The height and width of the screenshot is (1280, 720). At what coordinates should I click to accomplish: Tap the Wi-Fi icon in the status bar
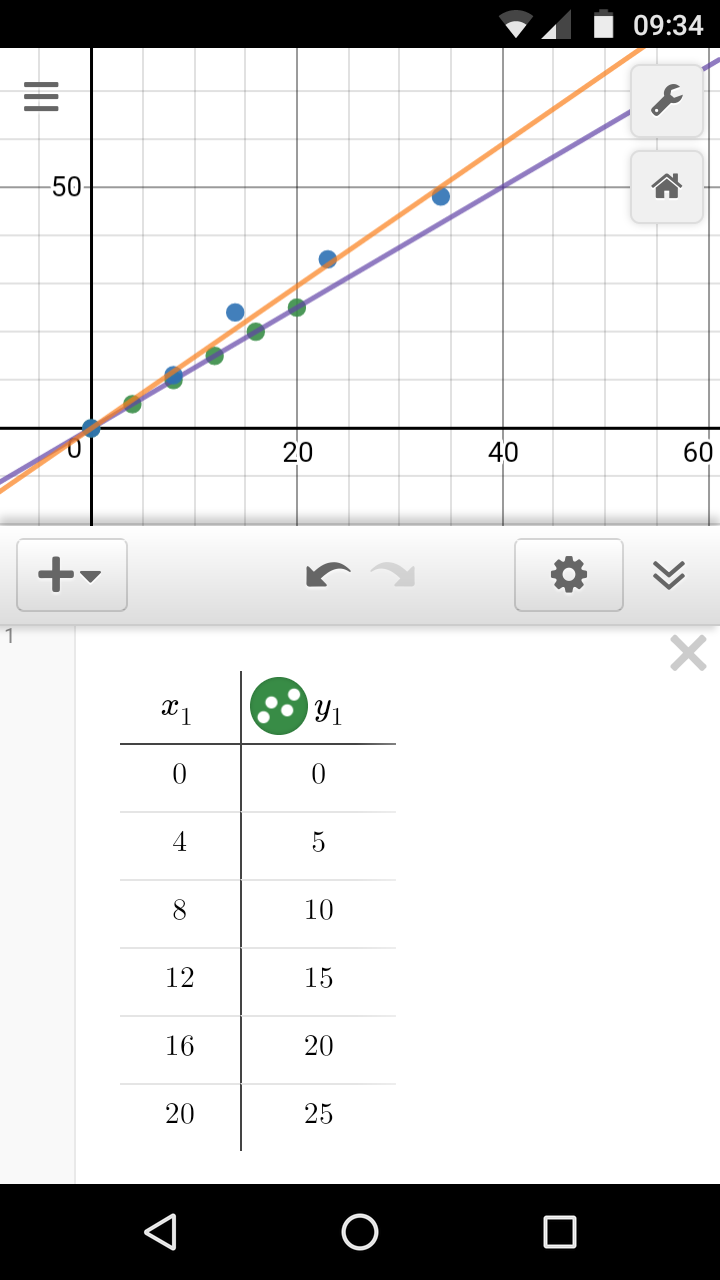[x=515, y=24]
